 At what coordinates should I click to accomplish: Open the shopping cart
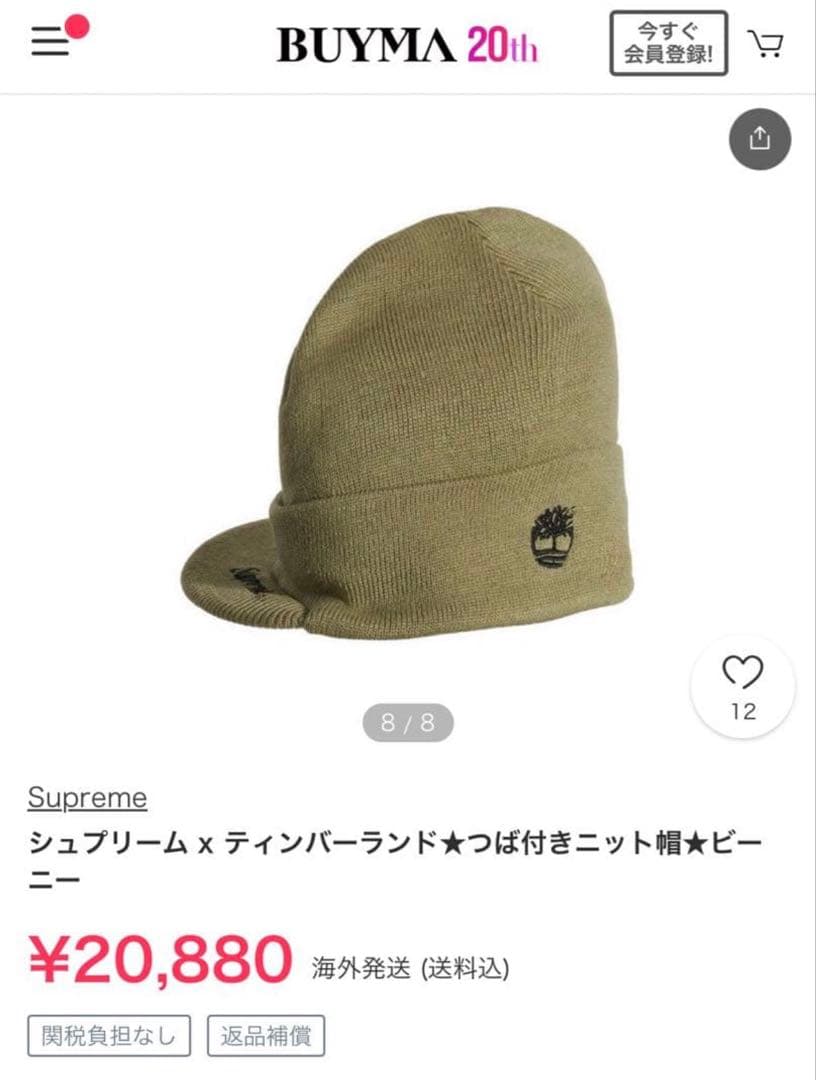pyautogui.click(x=766, y=44)
